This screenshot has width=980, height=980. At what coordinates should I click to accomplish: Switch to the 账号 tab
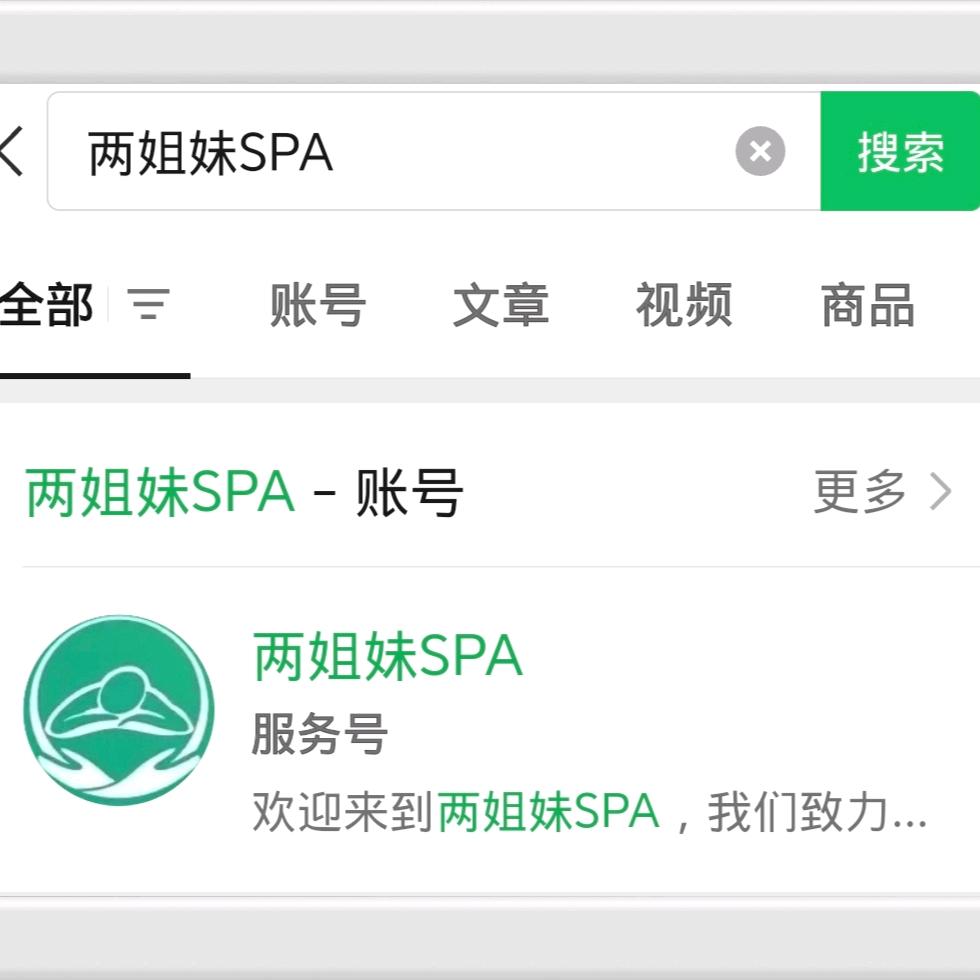click(x=318, y=304)
